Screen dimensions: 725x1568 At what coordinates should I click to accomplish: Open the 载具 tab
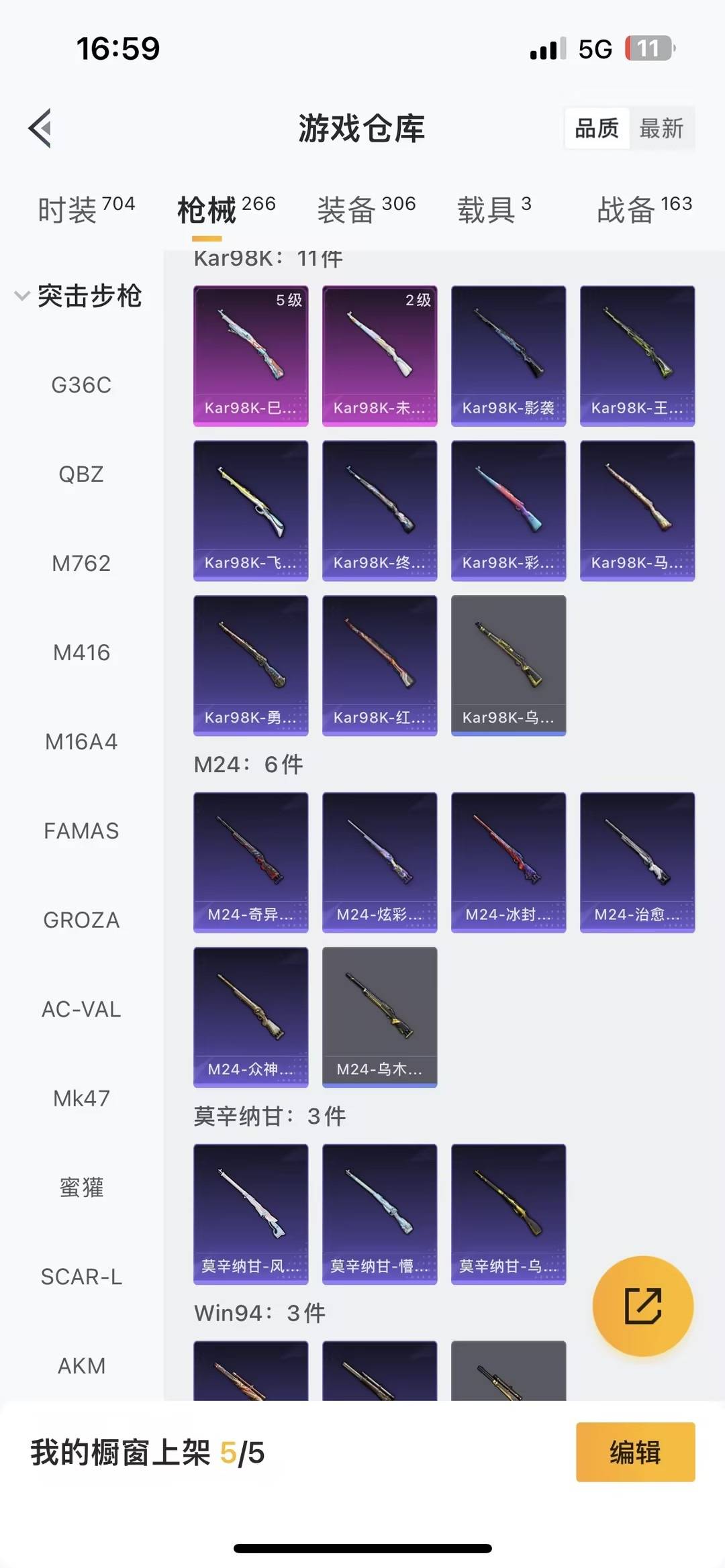click(494, 209)
